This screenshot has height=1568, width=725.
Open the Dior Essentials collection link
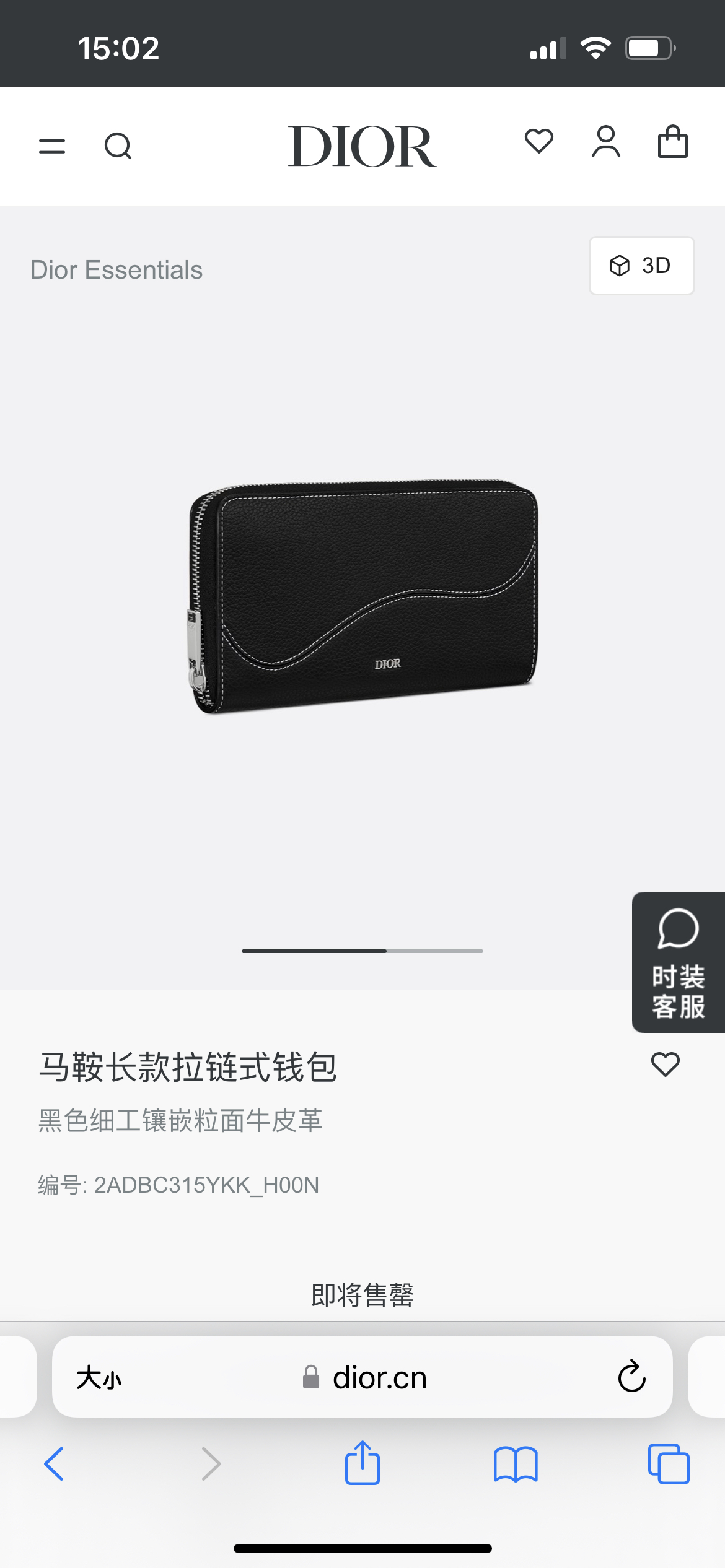(116, 270)
